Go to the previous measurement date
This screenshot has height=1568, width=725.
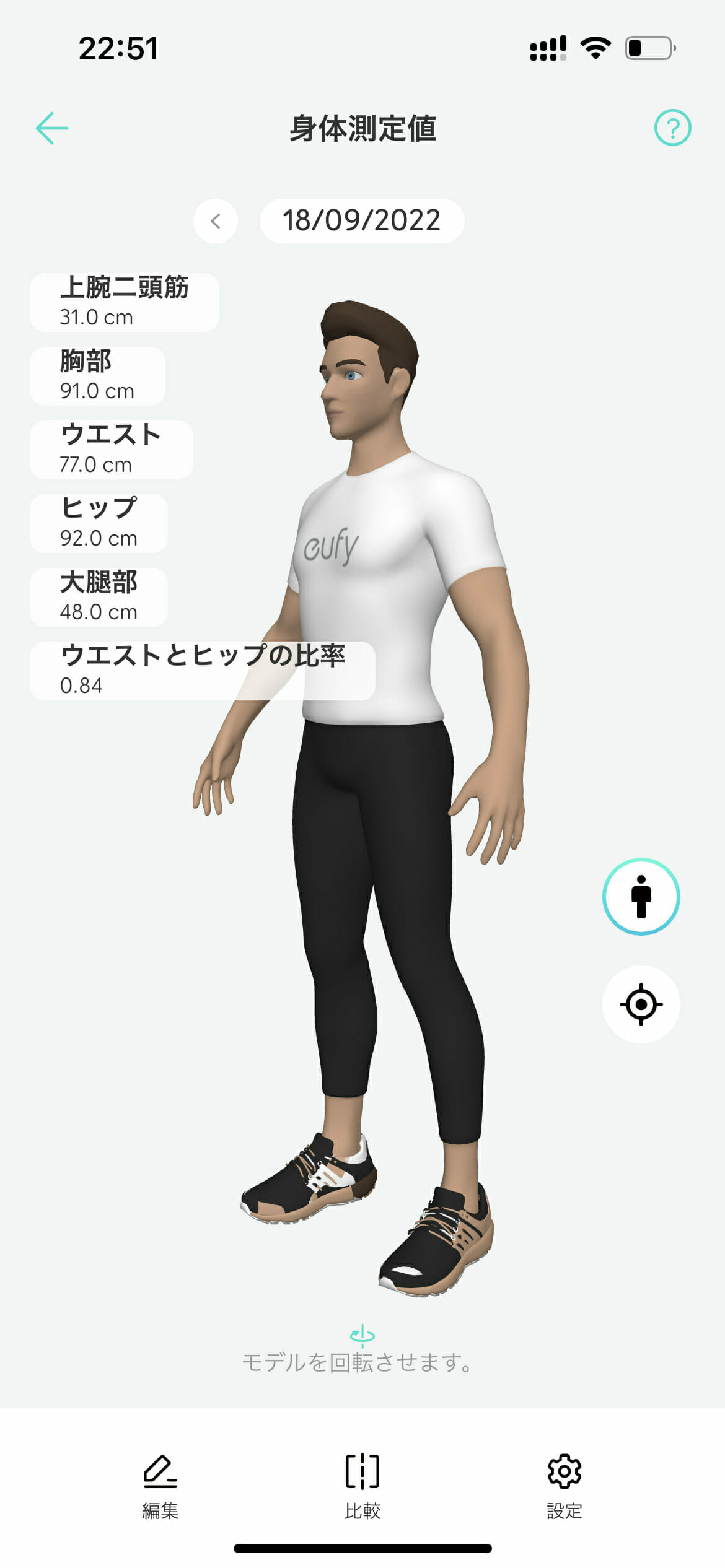pyautogui.click(x=216, y=221)
